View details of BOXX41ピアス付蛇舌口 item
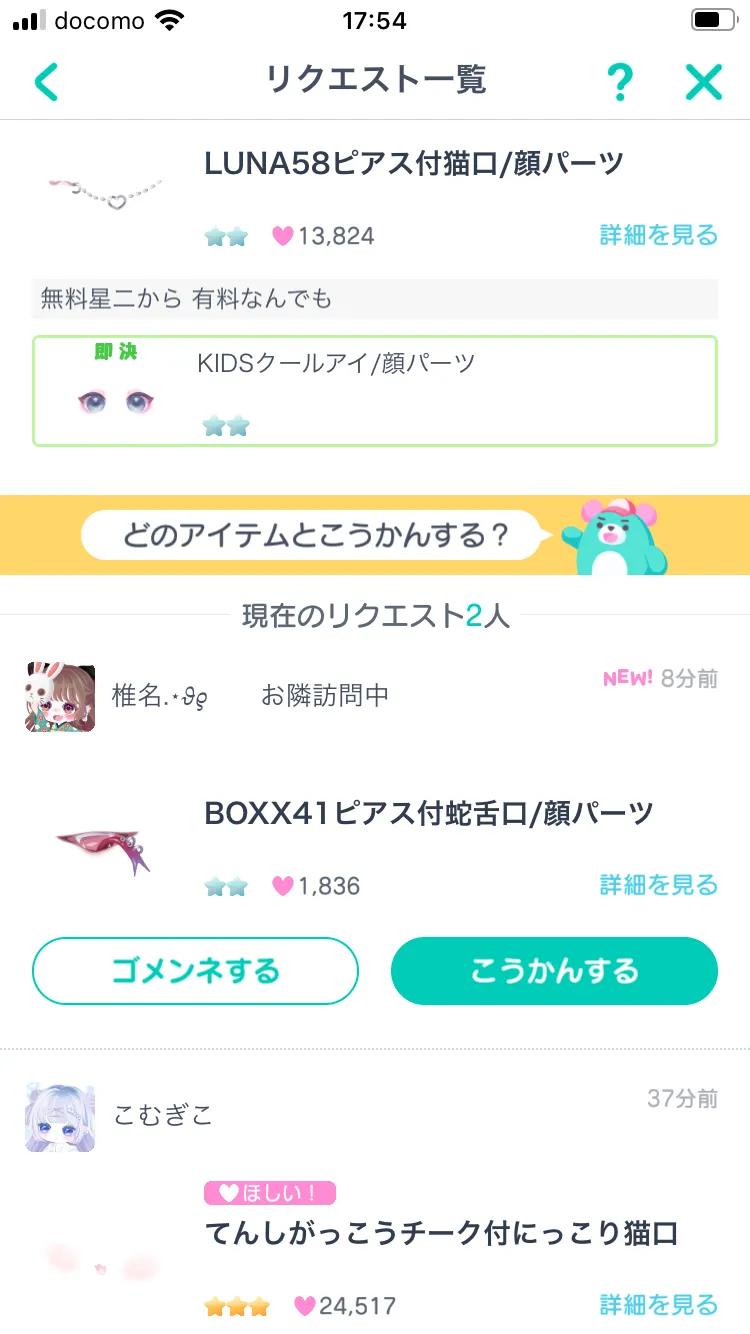The width and height of the screenshot is (750, 1334). click(658, 885)
